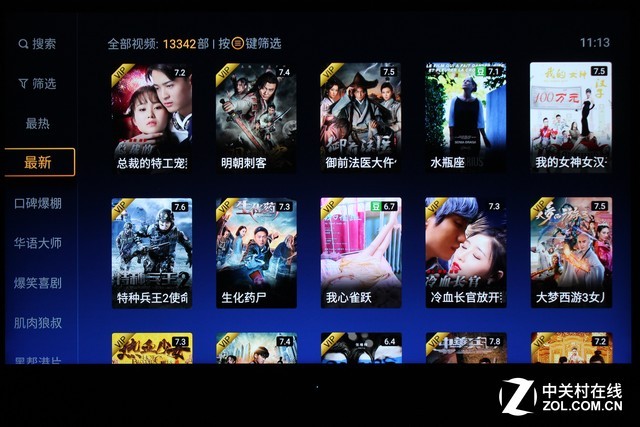Open the movie 我的女神女汉

point(570,118)
